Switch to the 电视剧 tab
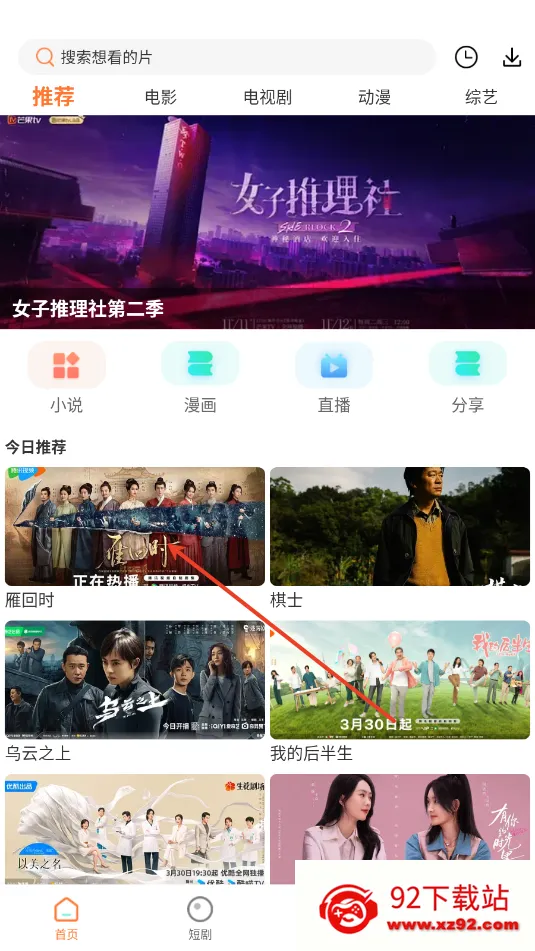 (268, 97)
